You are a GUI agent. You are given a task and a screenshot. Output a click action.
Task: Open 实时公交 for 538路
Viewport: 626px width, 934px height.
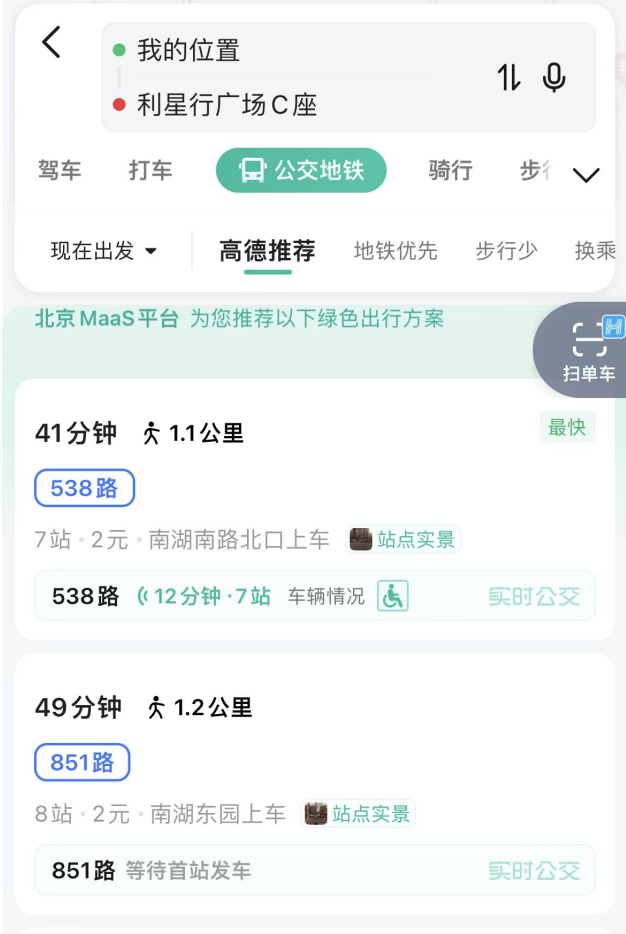coord(534,597)
